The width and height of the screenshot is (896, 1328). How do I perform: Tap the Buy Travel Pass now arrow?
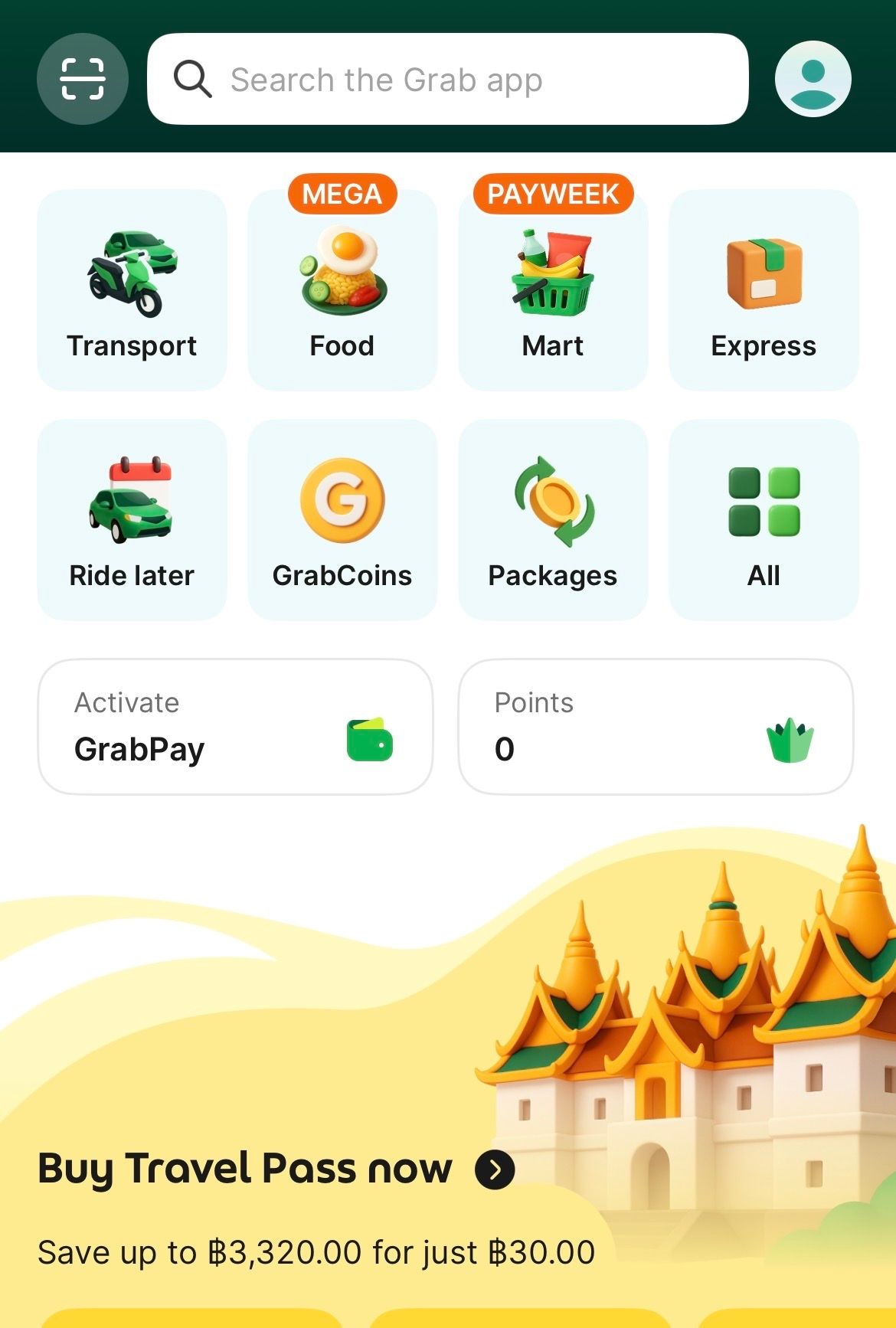tap(495, 1169)
